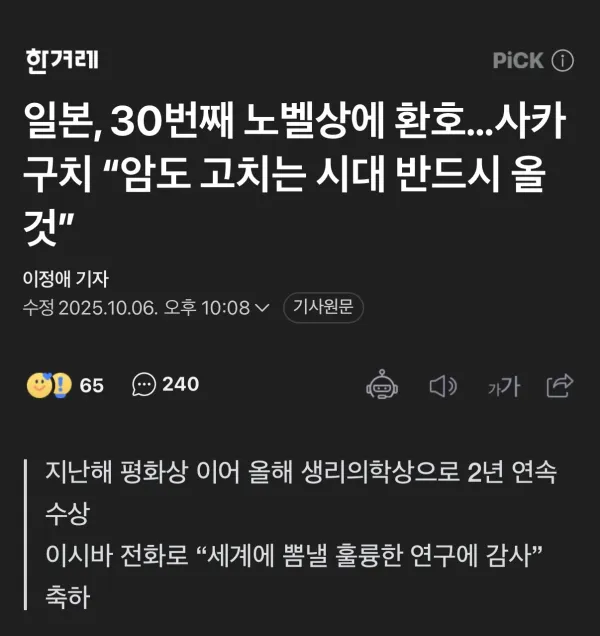Open the 240 comments
600x636 pixels.
tap(166, 384)
